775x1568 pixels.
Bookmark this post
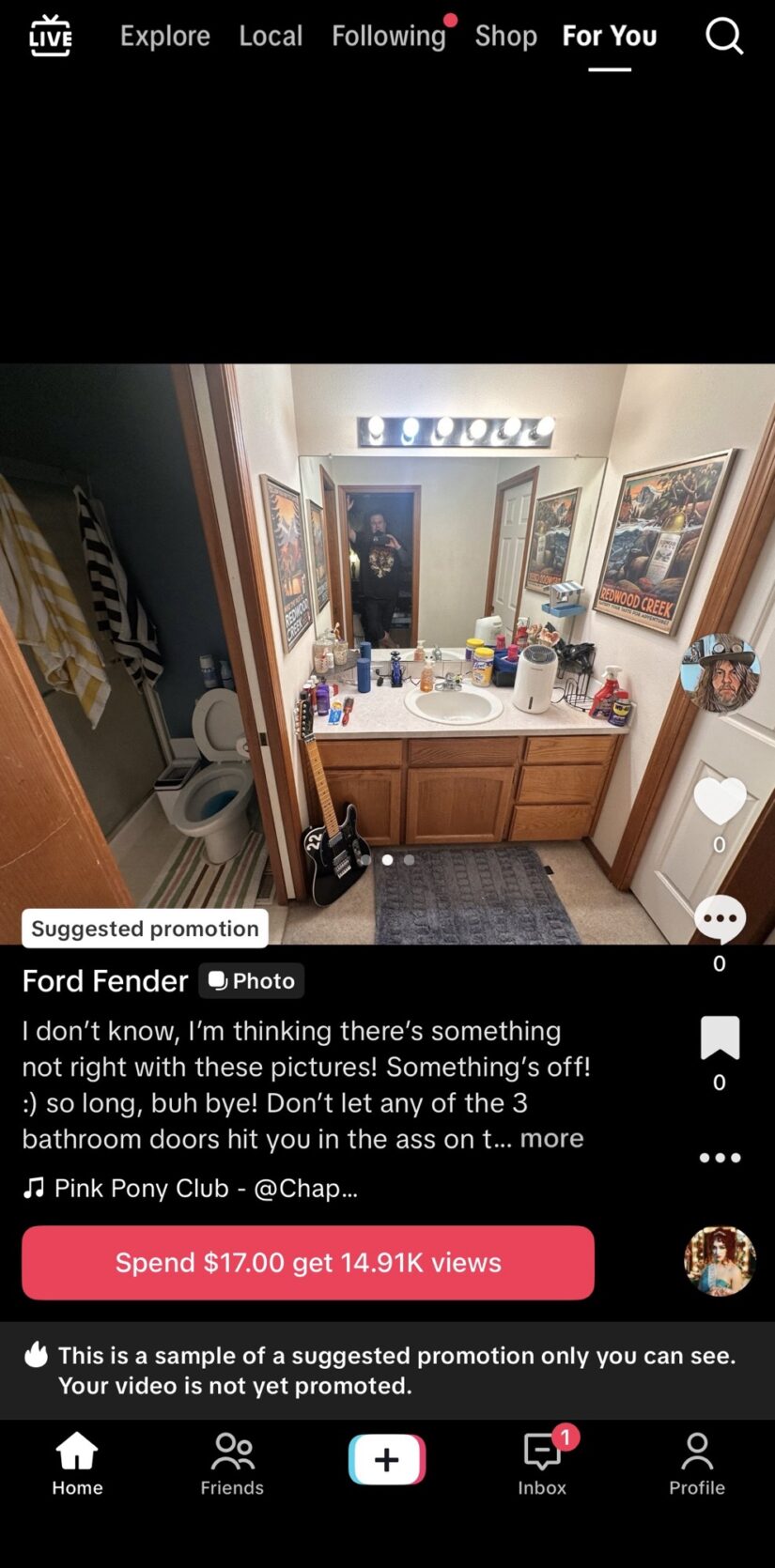(x=720, y=1038)
